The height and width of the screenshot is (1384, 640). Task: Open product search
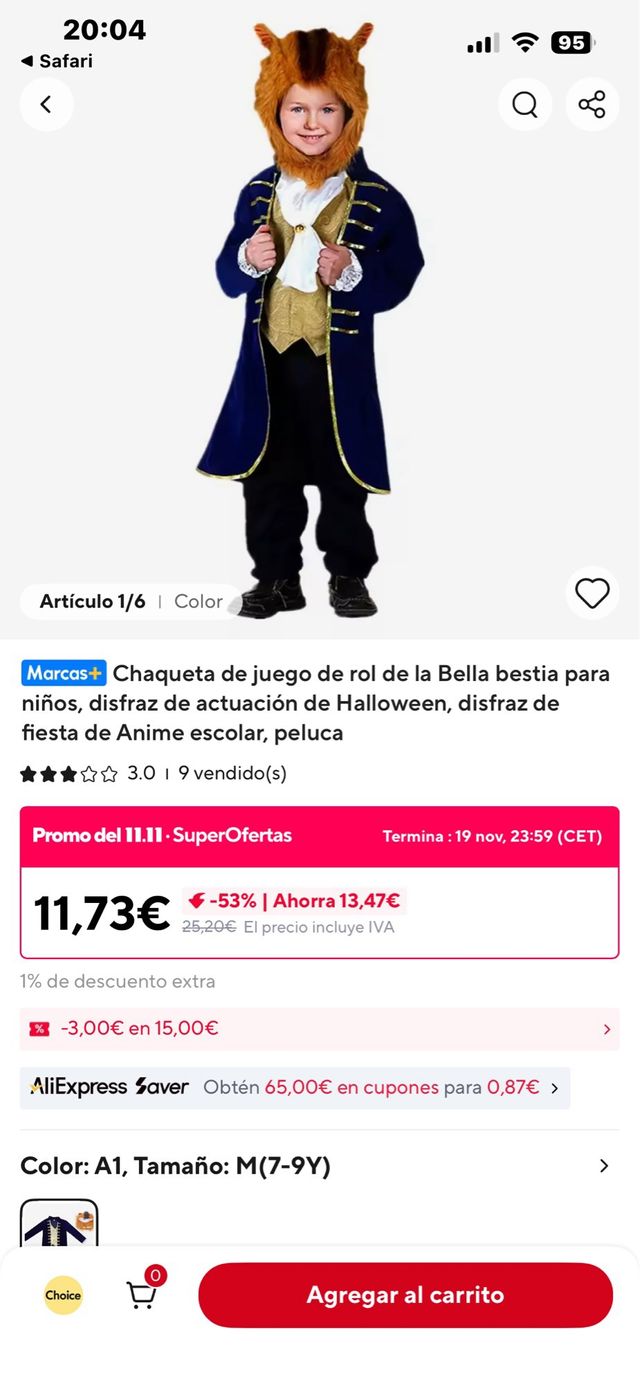point(525,104)
